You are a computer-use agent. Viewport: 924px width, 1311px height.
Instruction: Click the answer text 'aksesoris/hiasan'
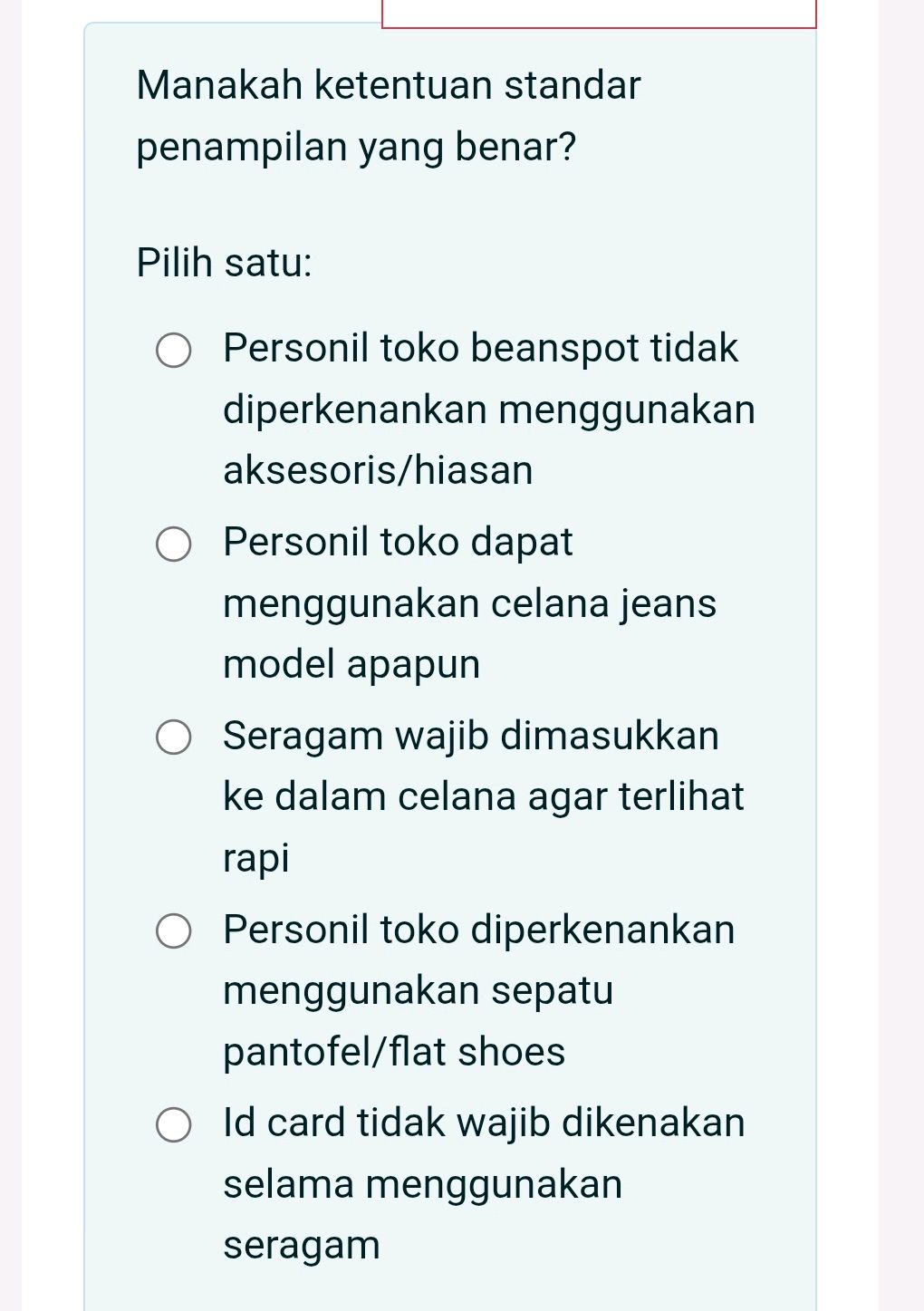pyautogui.click(x=379, y=468)
